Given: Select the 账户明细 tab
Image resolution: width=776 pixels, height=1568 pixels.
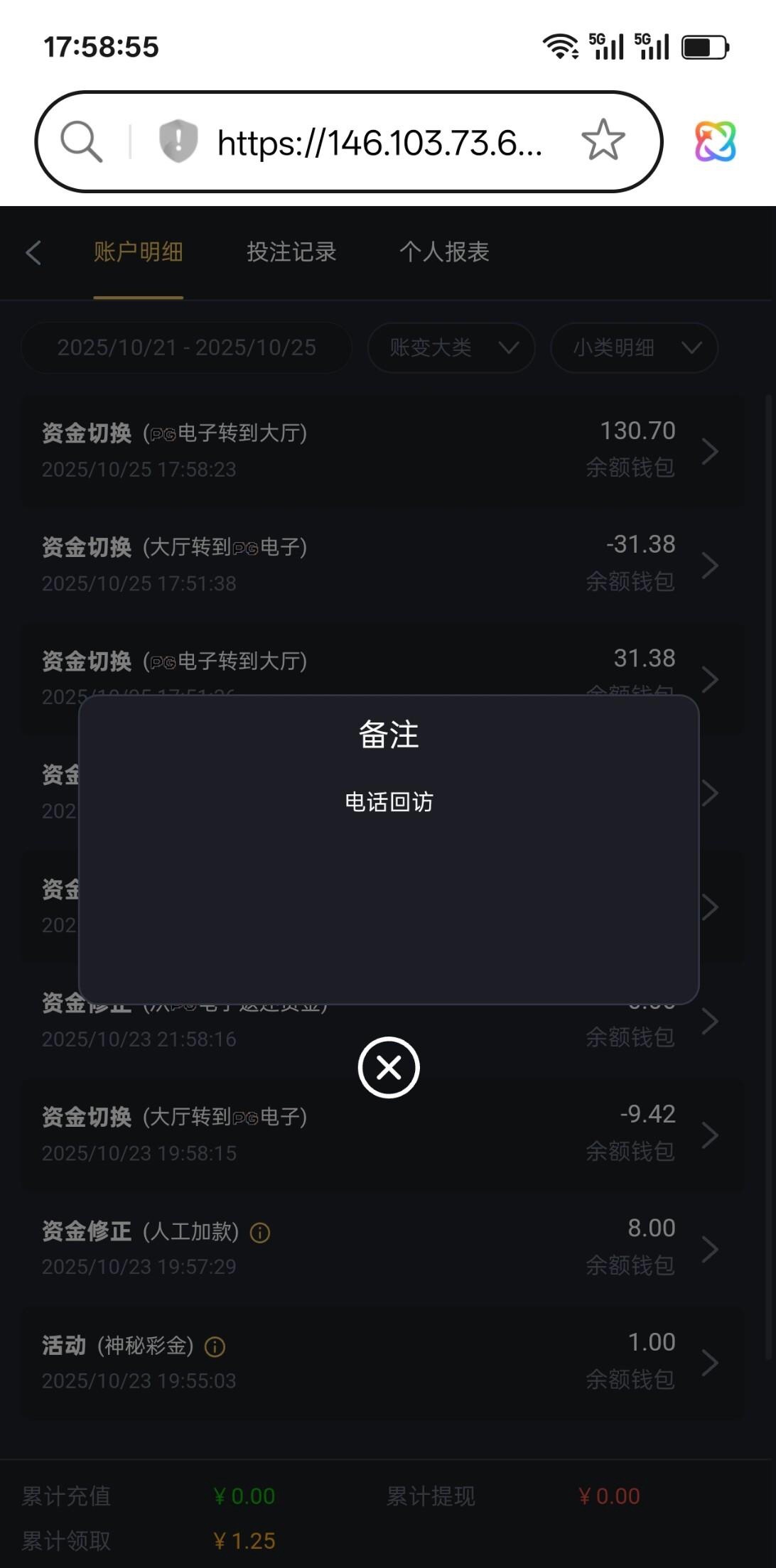Looking at the screenshot, I should click(139, 252).
